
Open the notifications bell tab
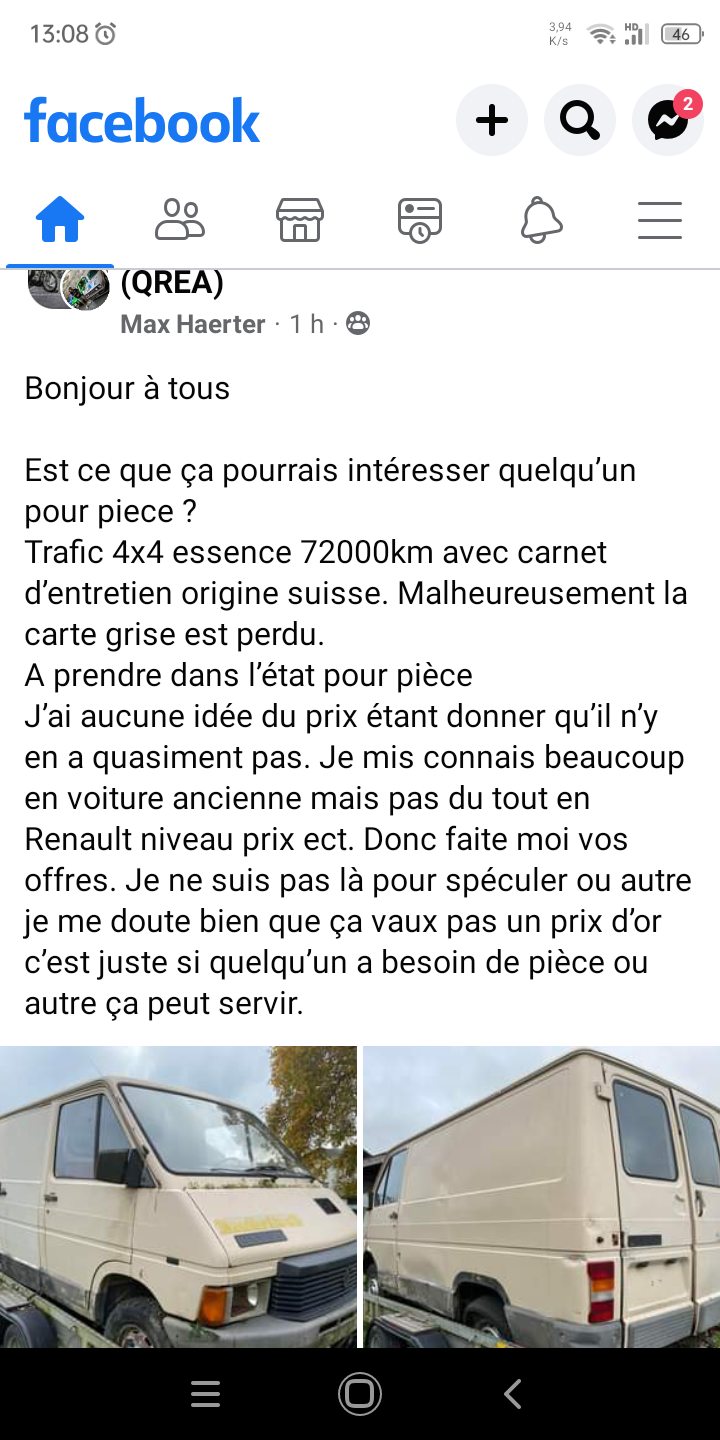[541, 219]
